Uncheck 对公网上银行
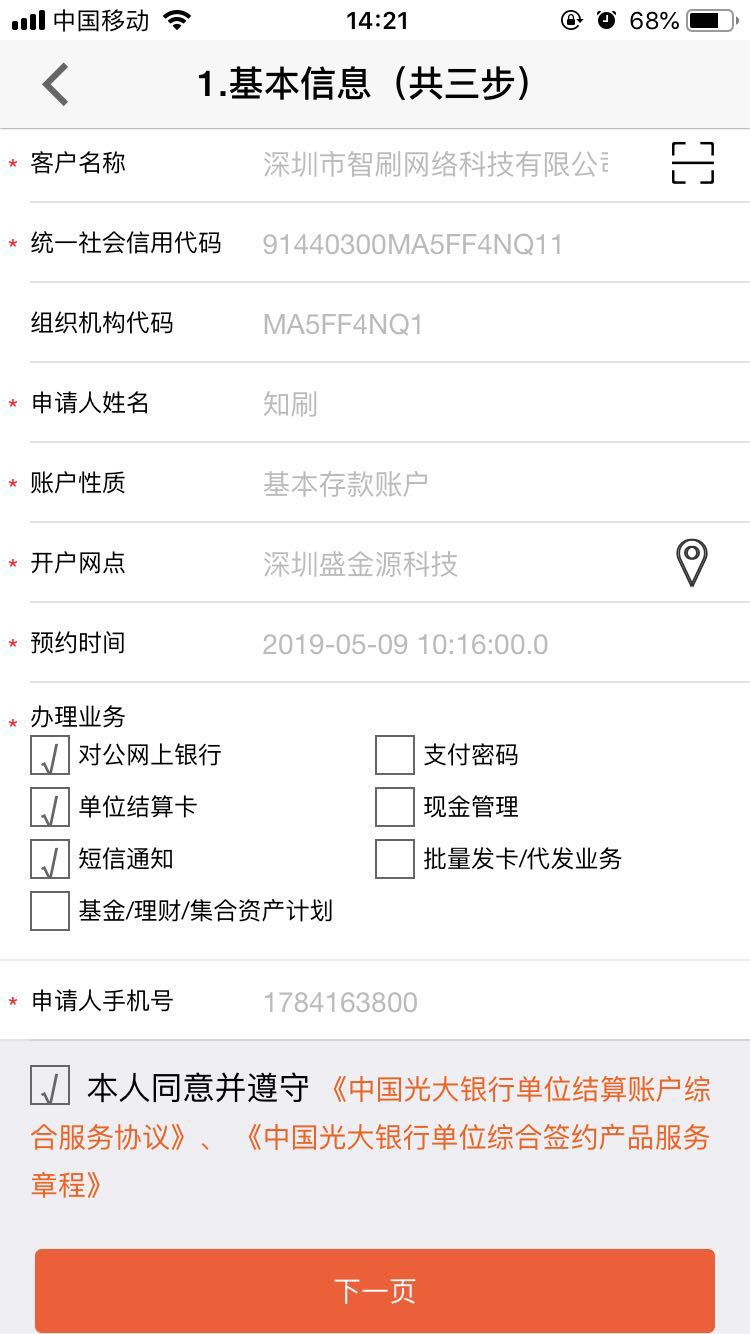This screenshot has width=750, height=1334. click(x=50, y=756)
